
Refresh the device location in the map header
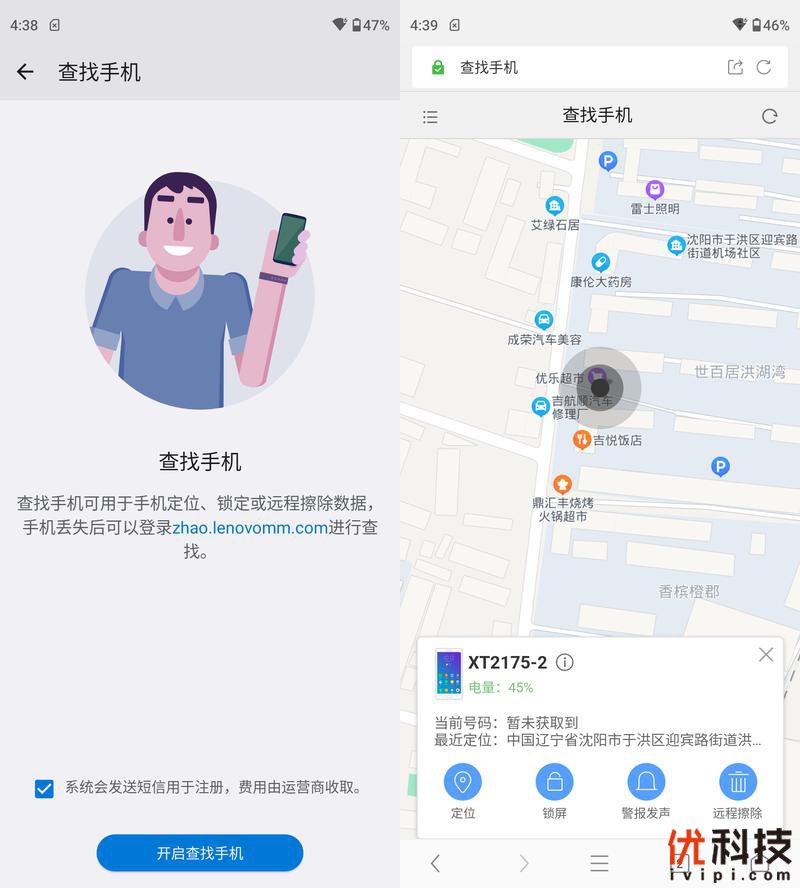(769, 116)
